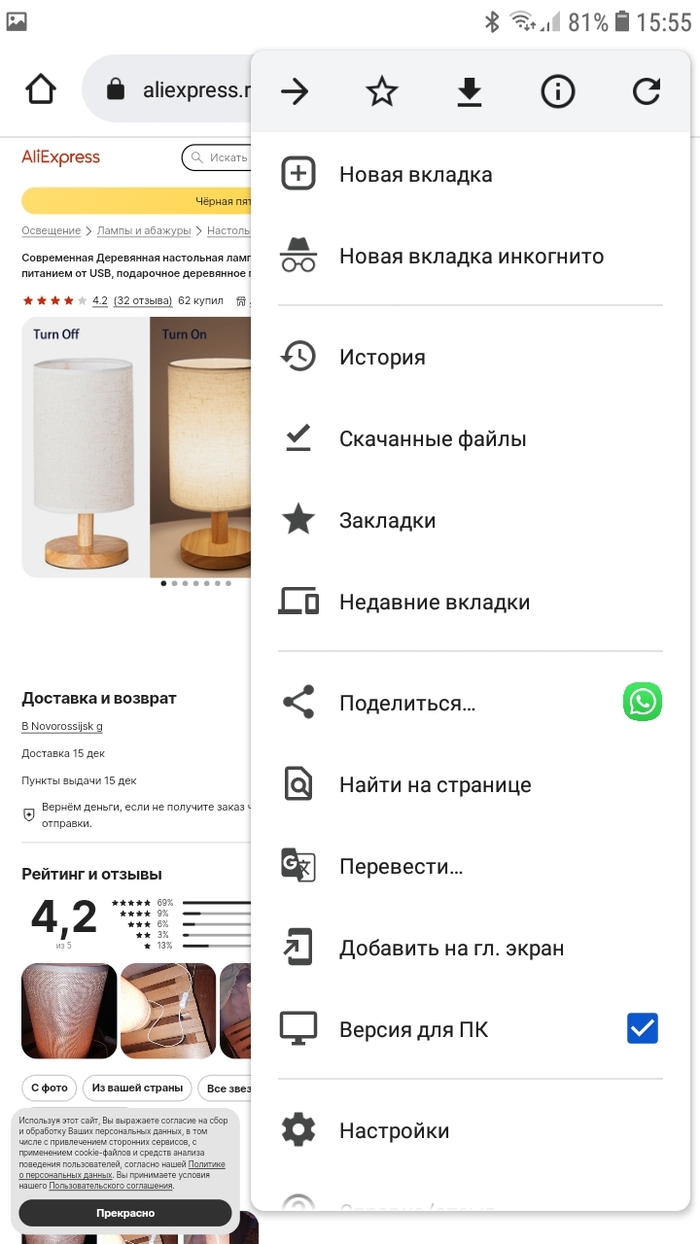Choose Перевести…
This screenshot has width=700, height=1244.
point(401,867)
